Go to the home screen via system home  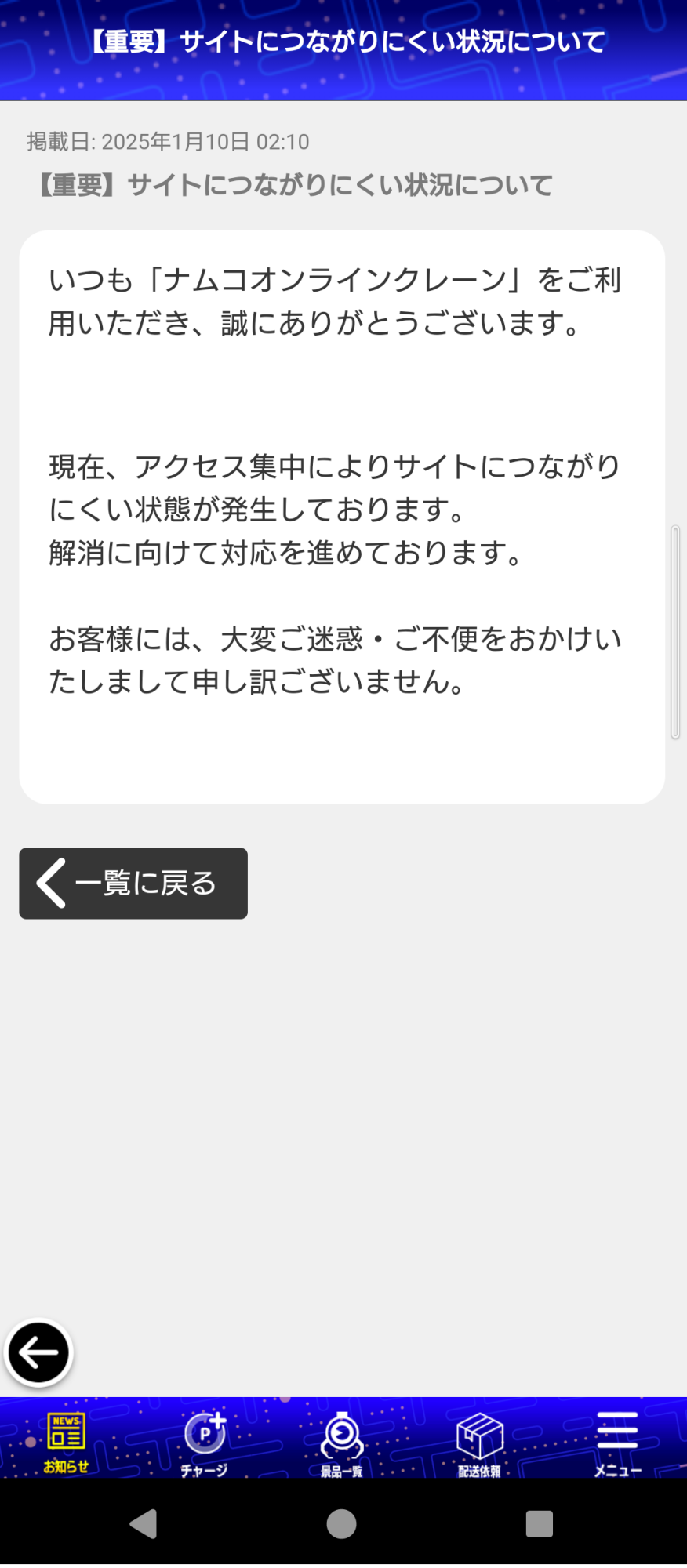pyautogui.click(x=342, y=1524)
